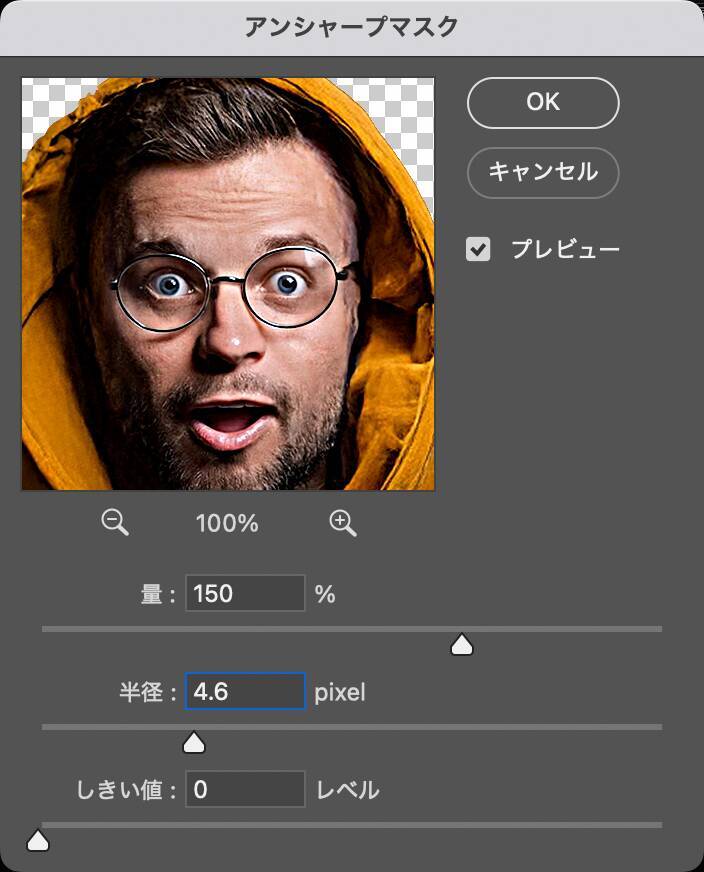Image resolution: width=704 pixels, height=872 pixels.
Task: Uncheck the プレビュー checkbox
Action: pyautogui.click(x=479, y=249)
